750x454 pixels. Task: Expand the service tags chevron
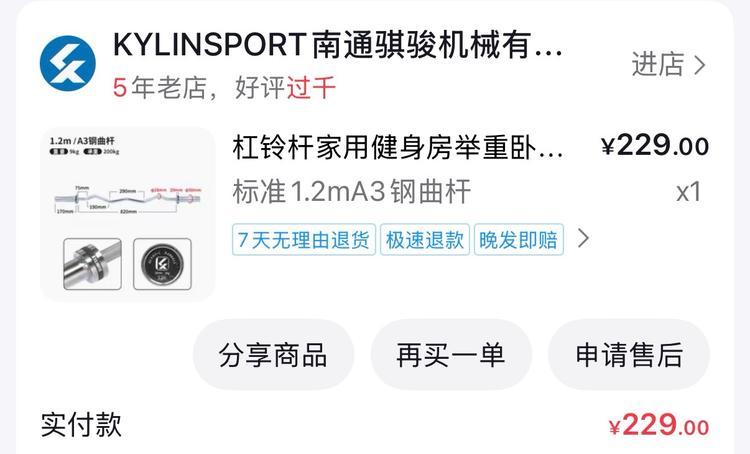(584, 239)
